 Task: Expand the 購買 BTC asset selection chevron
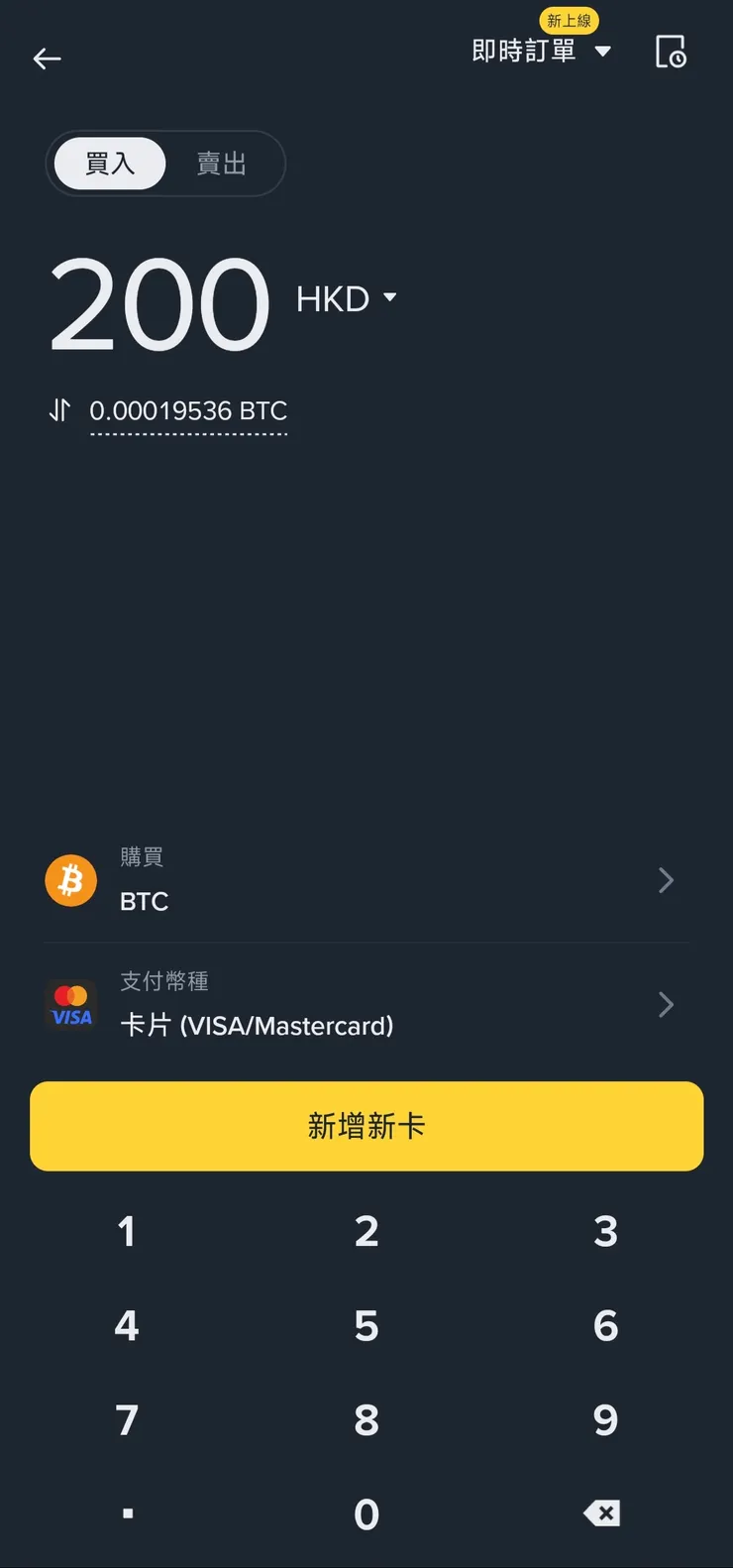666,880
